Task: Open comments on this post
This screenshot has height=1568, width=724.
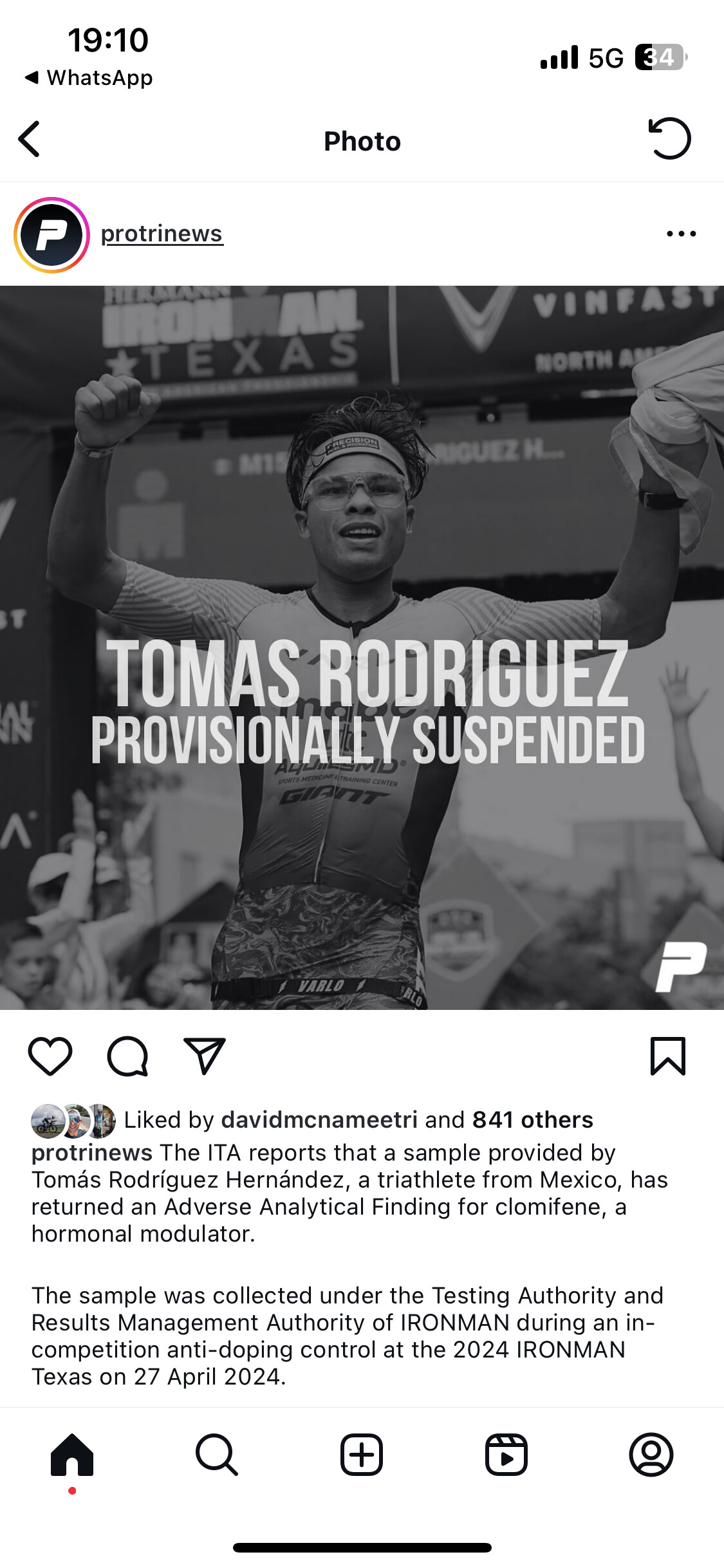Action: pos(127,1056)
